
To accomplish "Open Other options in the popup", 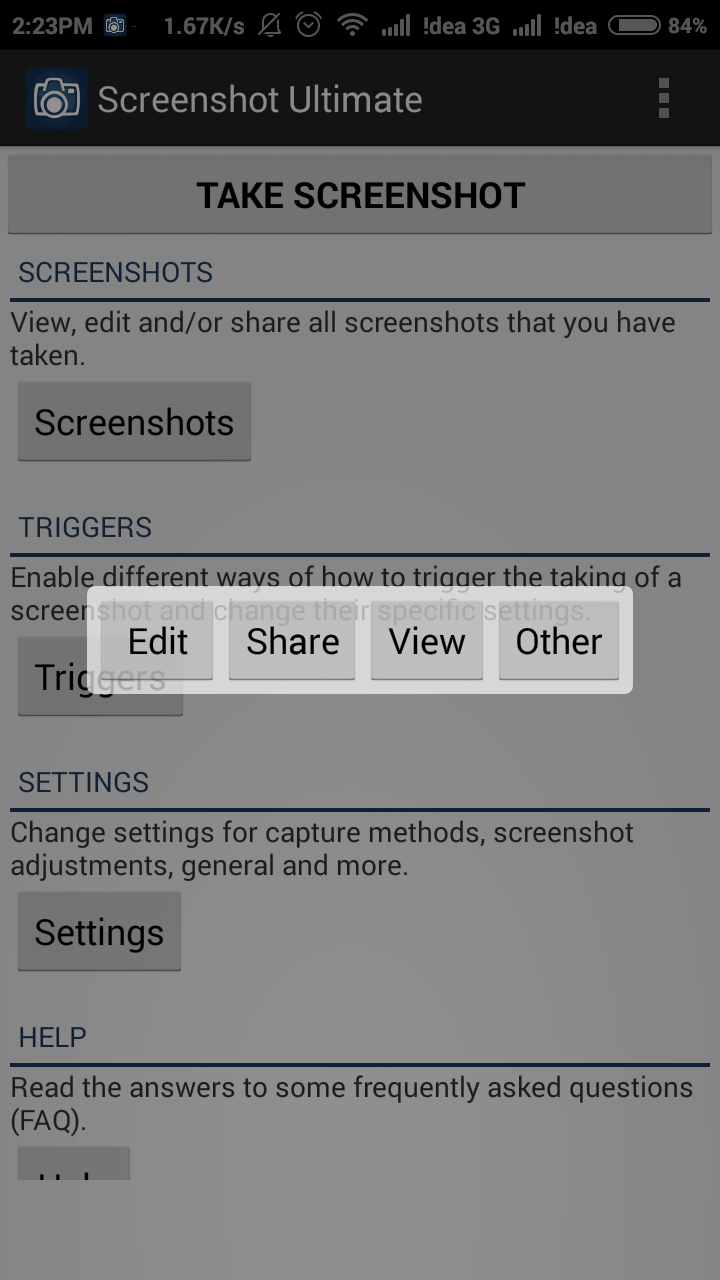I will (x=558, y=642).
